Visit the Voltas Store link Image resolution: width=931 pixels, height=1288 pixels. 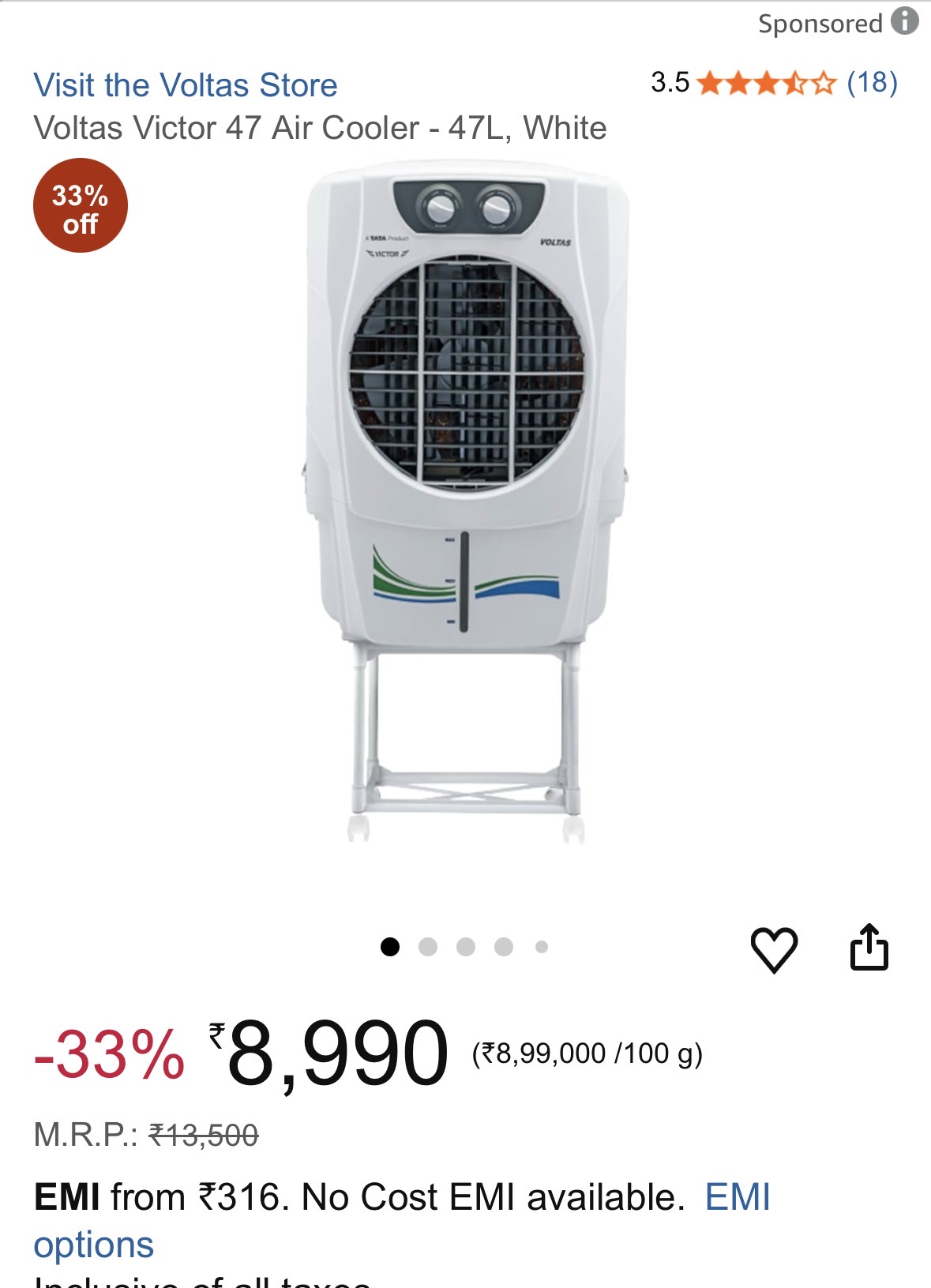(186, 84)
